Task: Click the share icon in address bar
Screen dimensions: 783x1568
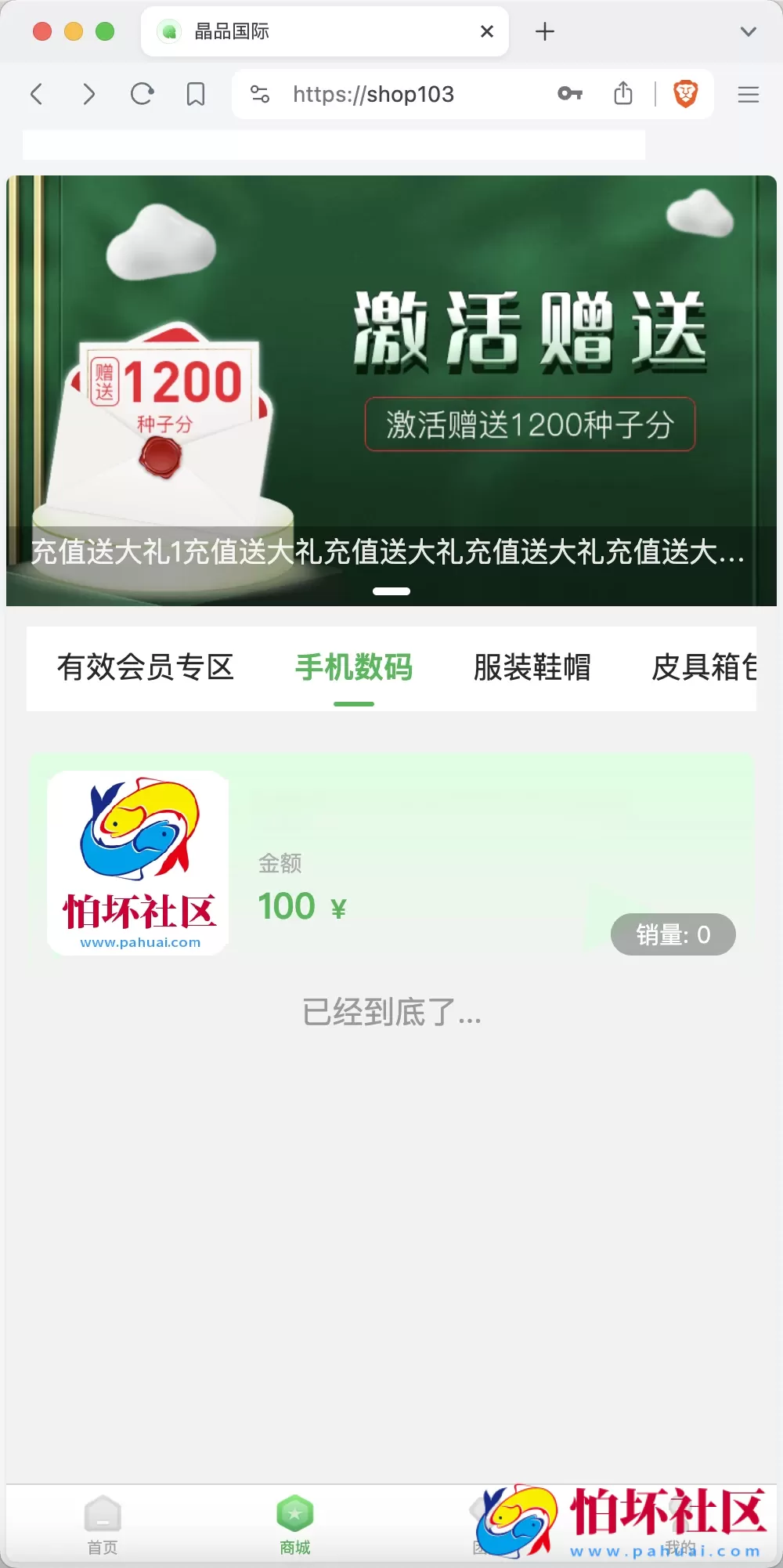Action: [622, 93]
